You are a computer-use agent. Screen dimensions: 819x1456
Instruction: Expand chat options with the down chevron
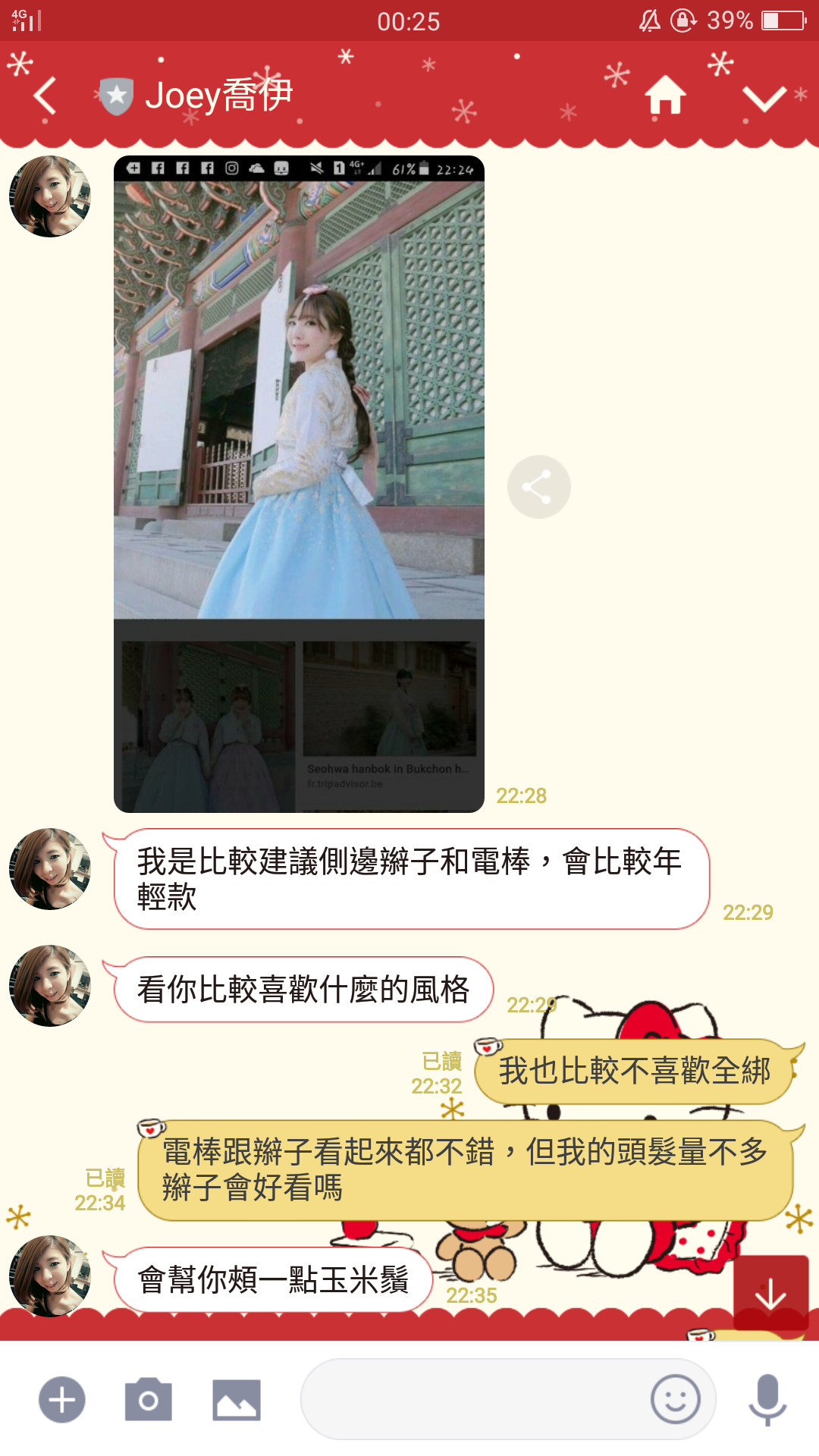[766, 96]
